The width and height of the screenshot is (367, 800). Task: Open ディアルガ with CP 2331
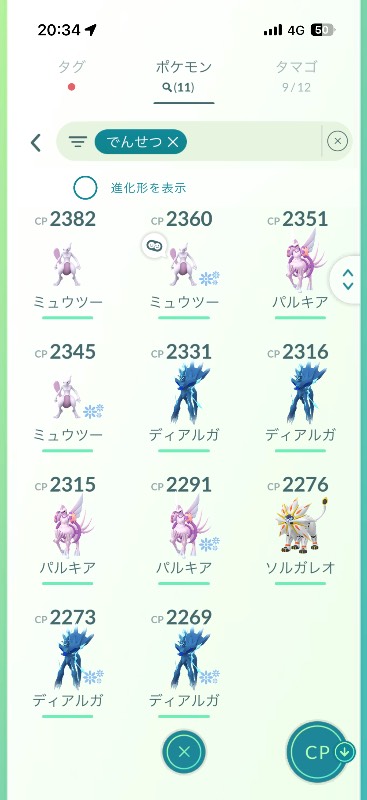[x=184, y=397]
